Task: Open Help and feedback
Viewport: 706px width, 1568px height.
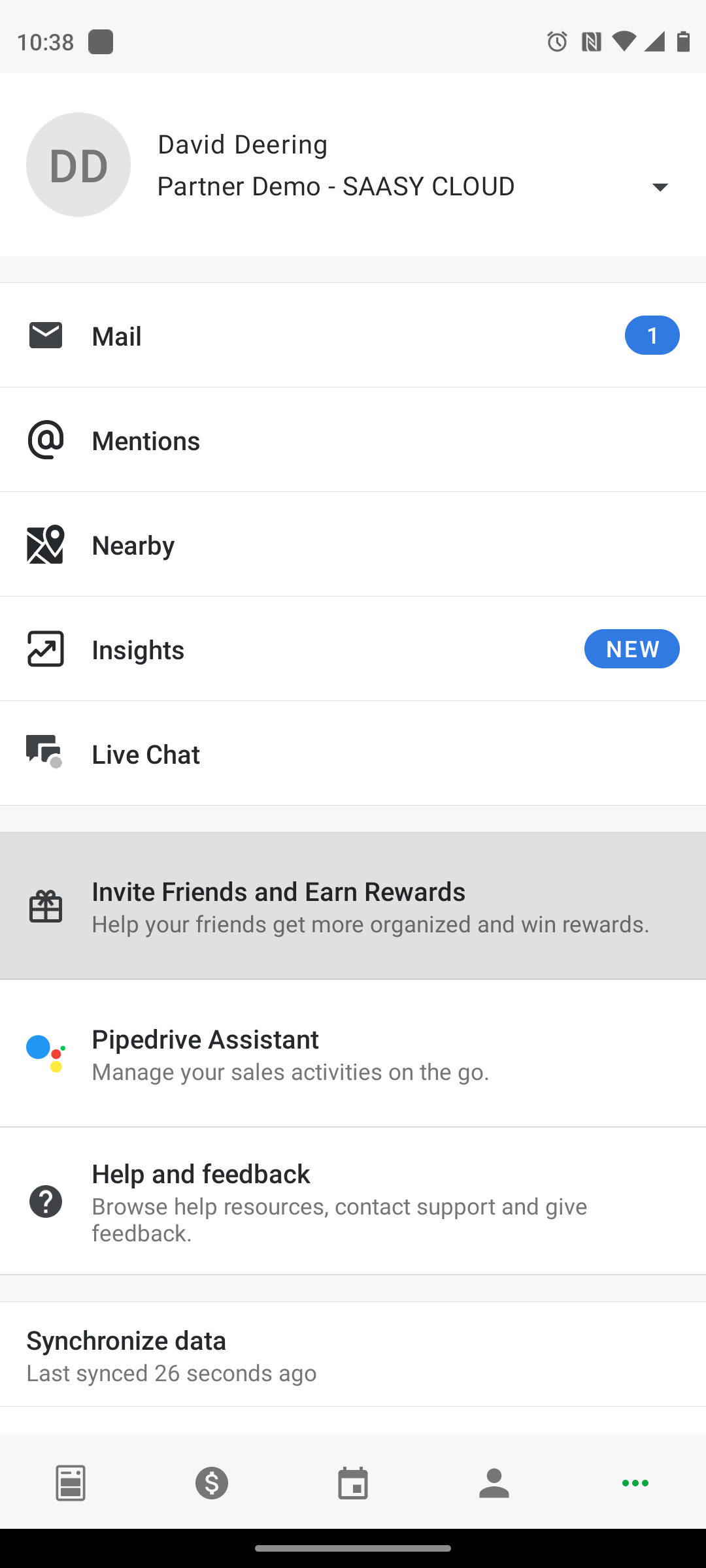Action: [353, 1202]
